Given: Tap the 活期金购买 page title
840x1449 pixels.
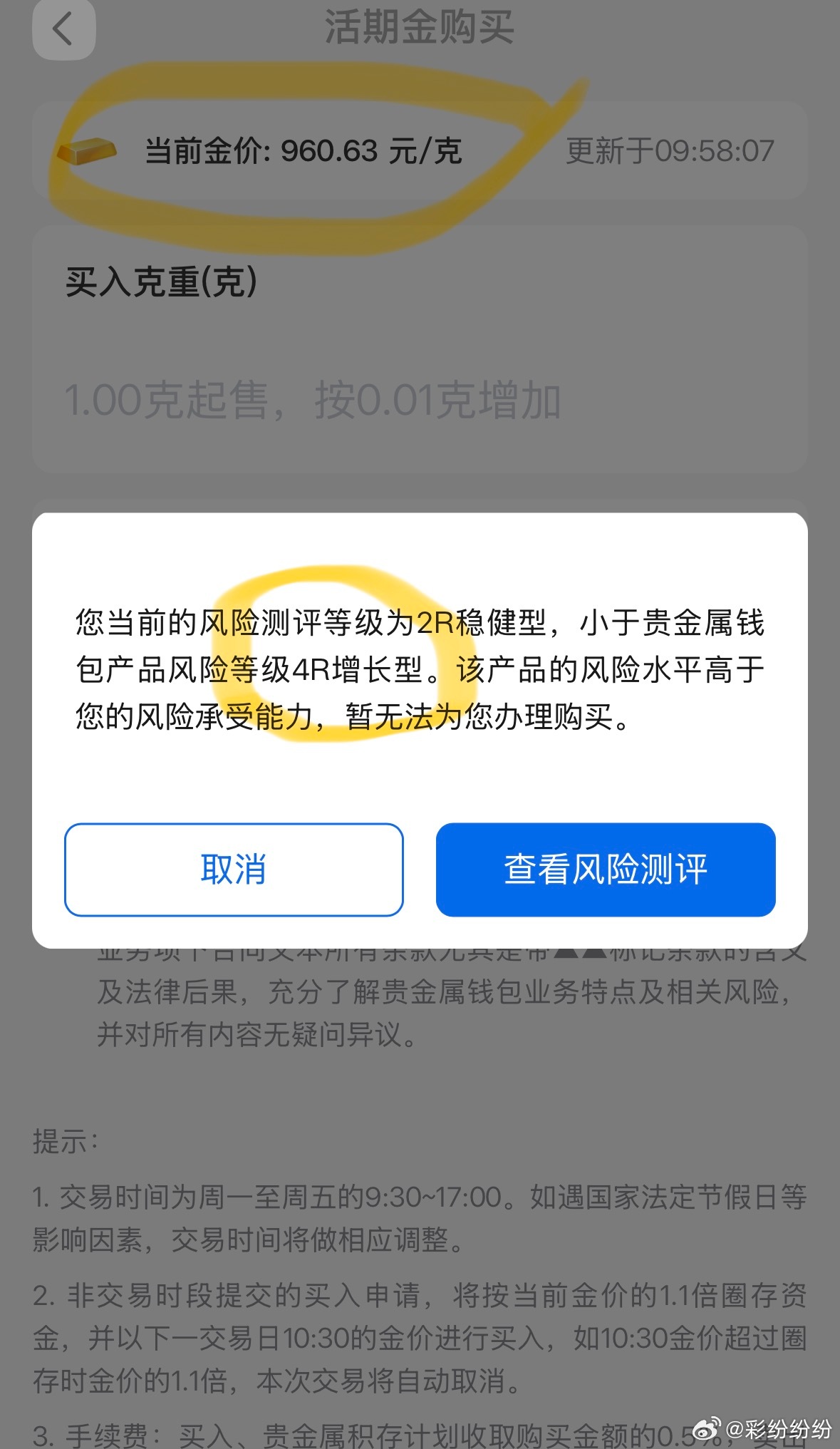Looking at the screenshot, I should (420, 27).
